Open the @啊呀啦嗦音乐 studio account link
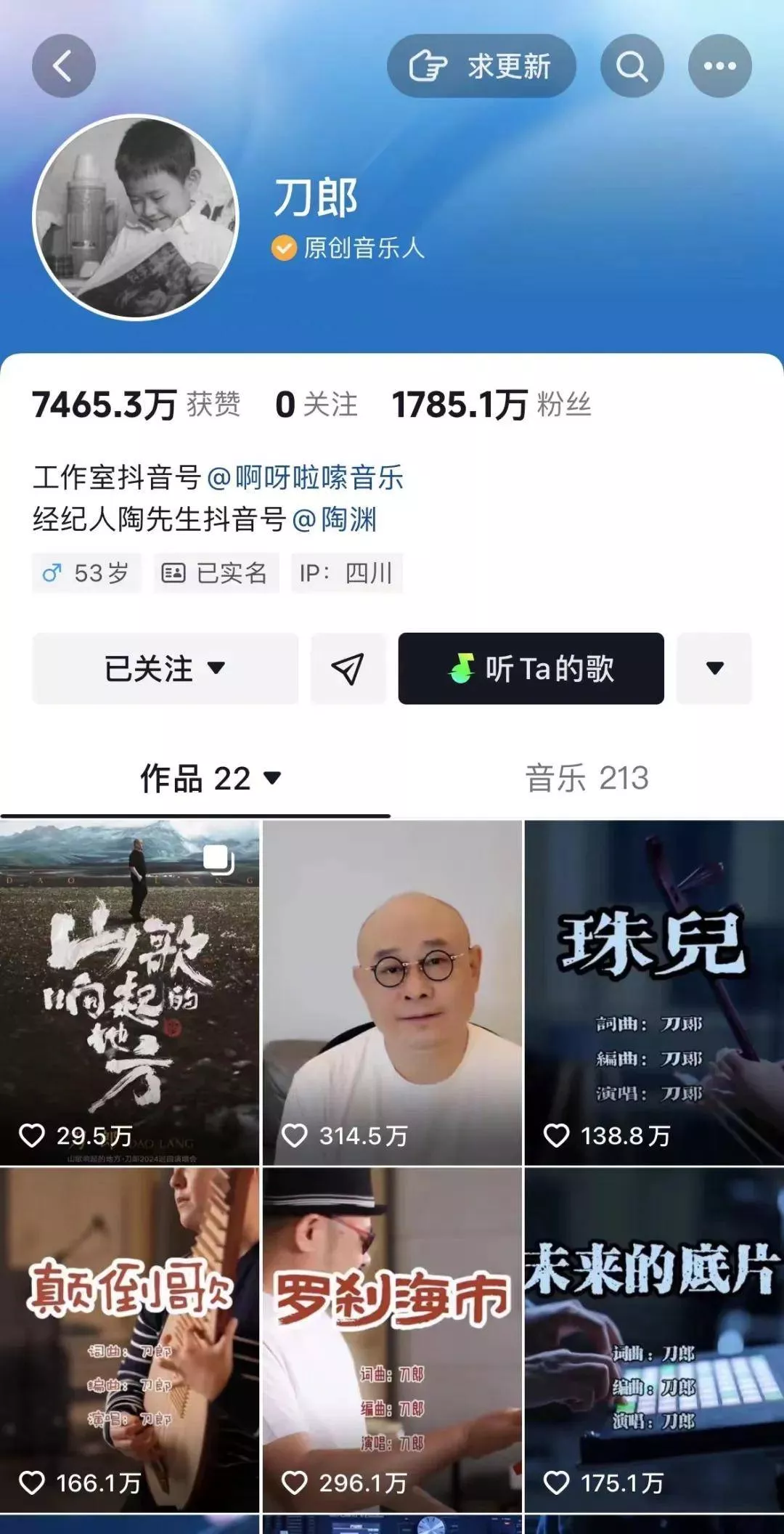 (306, 478)
